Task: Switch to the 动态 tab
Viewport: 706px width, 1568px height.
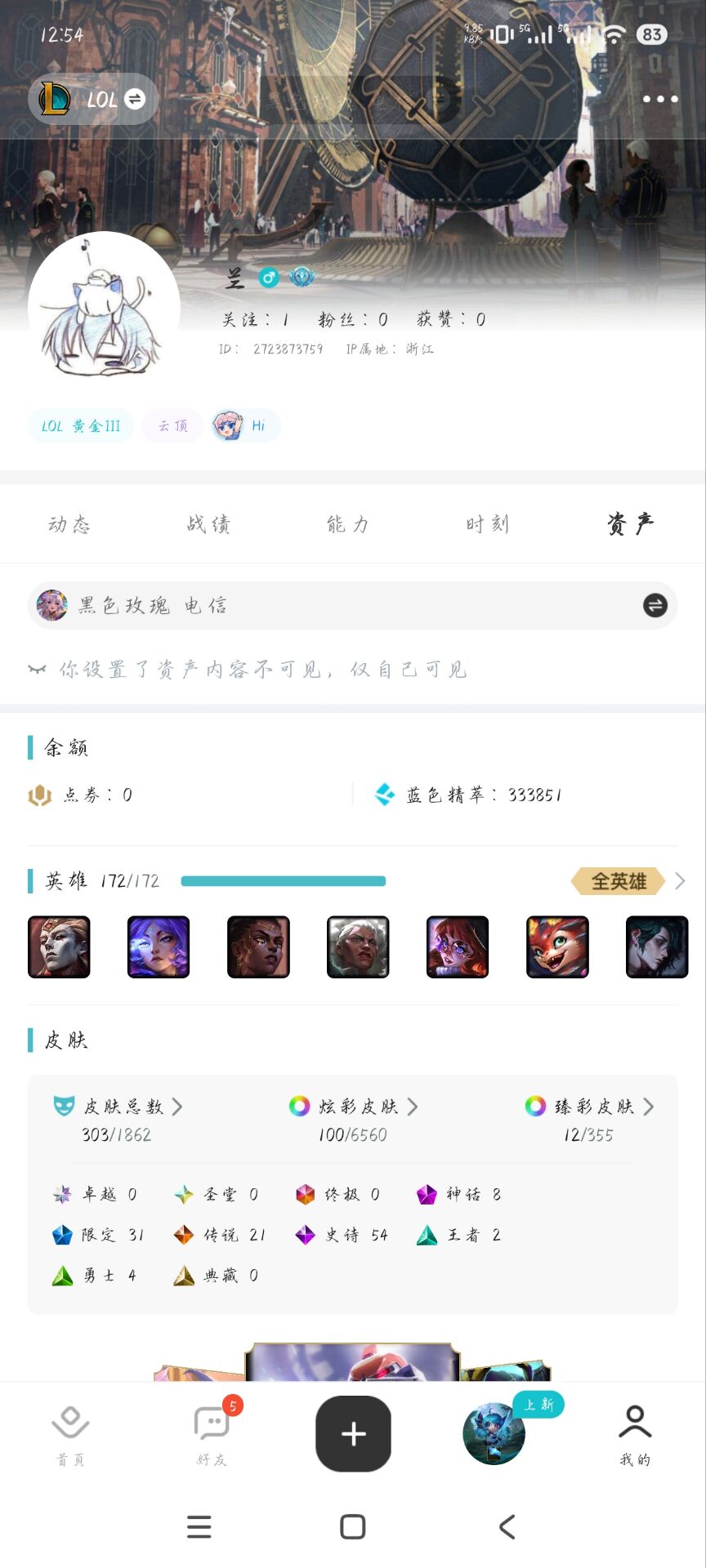Action: (x=69, y=524)
